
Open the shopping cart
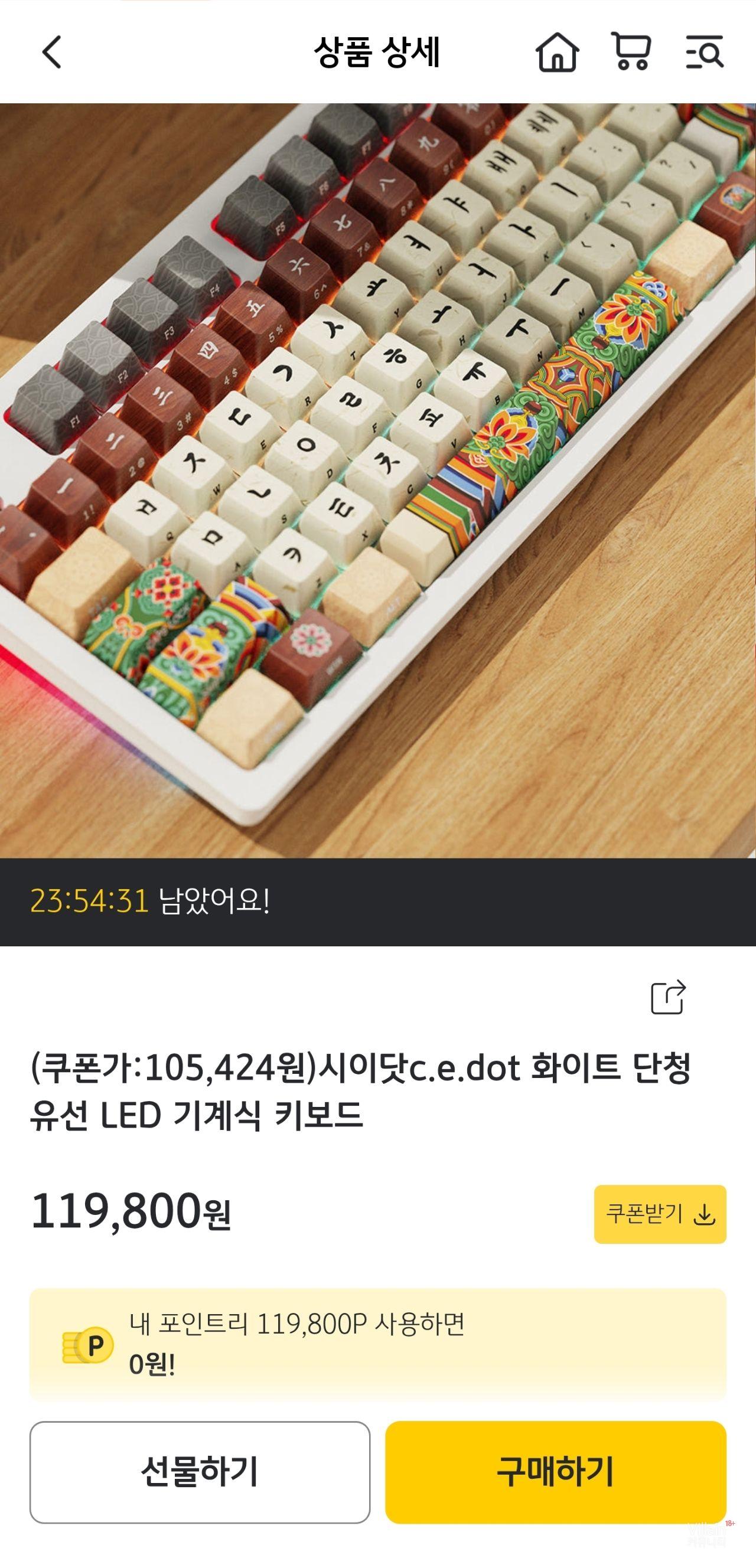(631, 53)
